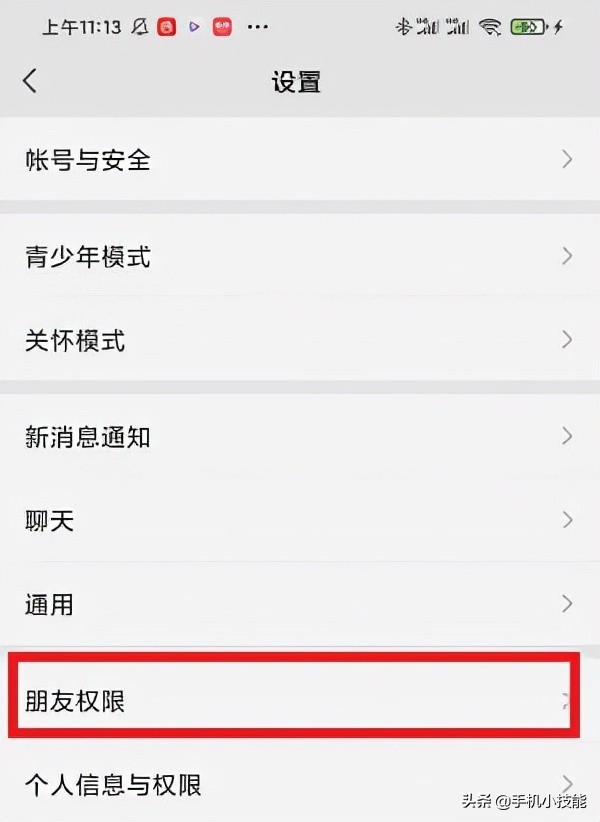Open 新消息通知 settings
Image resolution: width=600 pixels, height=822 pixels.
tap(300, 437)
